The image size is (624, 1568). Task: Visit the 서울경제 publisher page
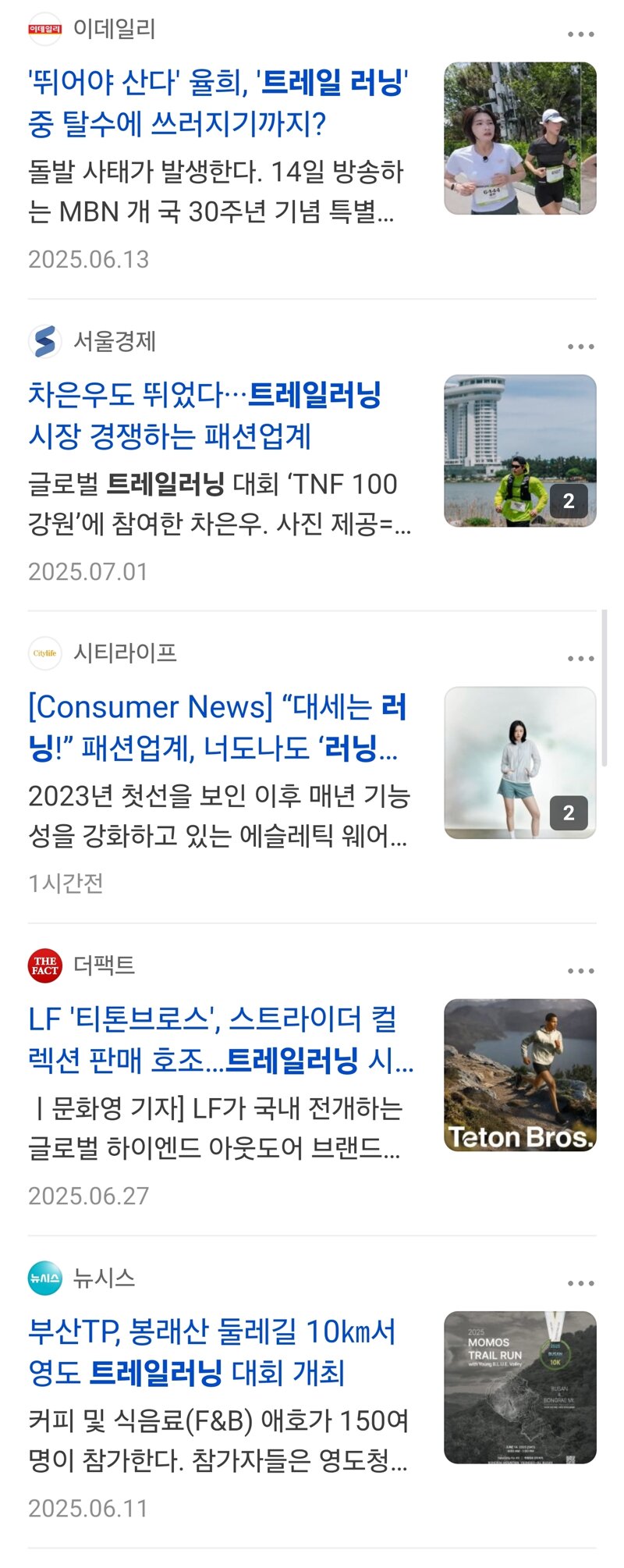click(x=114, y=341)
